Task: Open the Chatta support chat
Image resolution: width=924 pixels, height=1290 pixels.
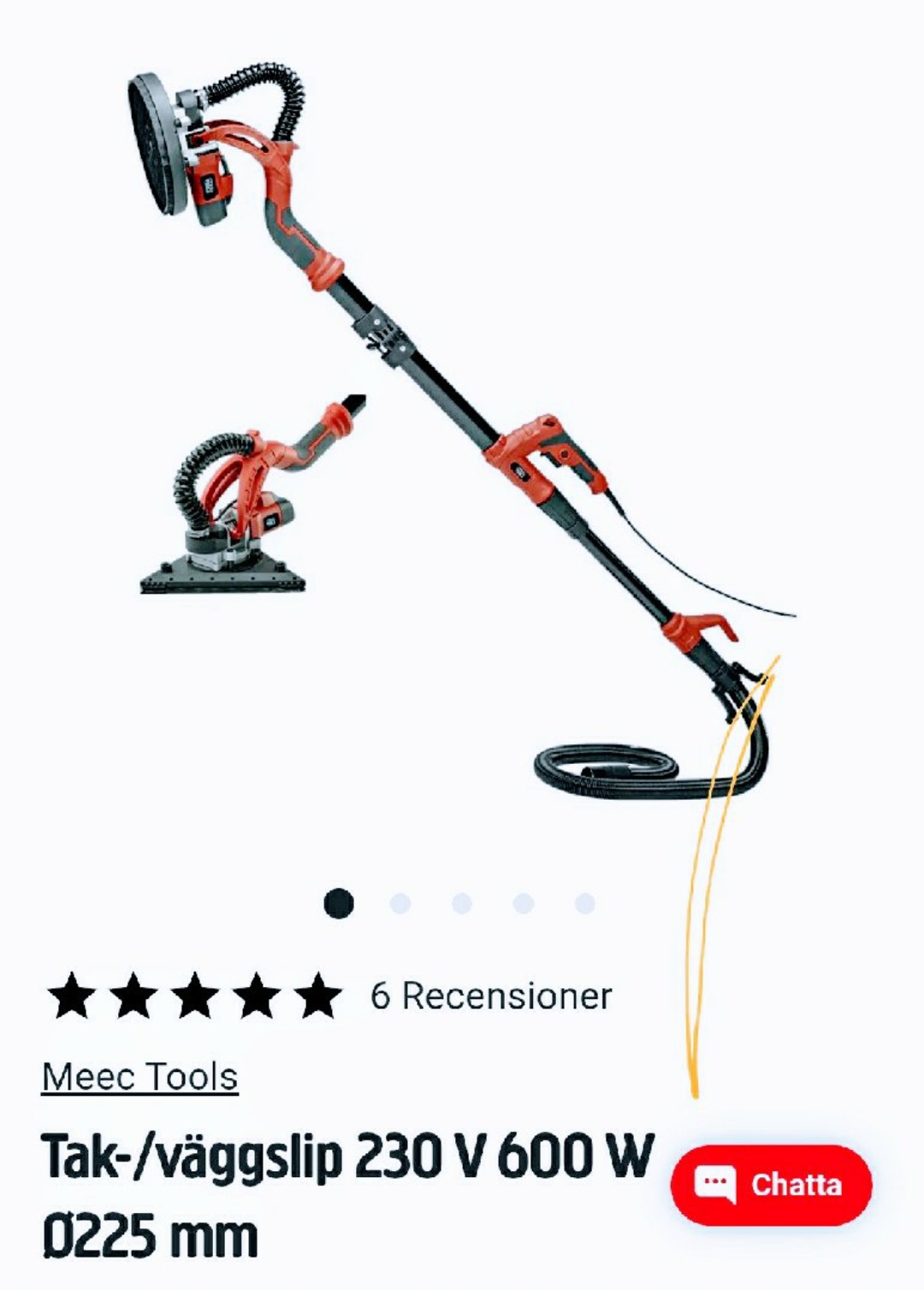Action: 771,1185
